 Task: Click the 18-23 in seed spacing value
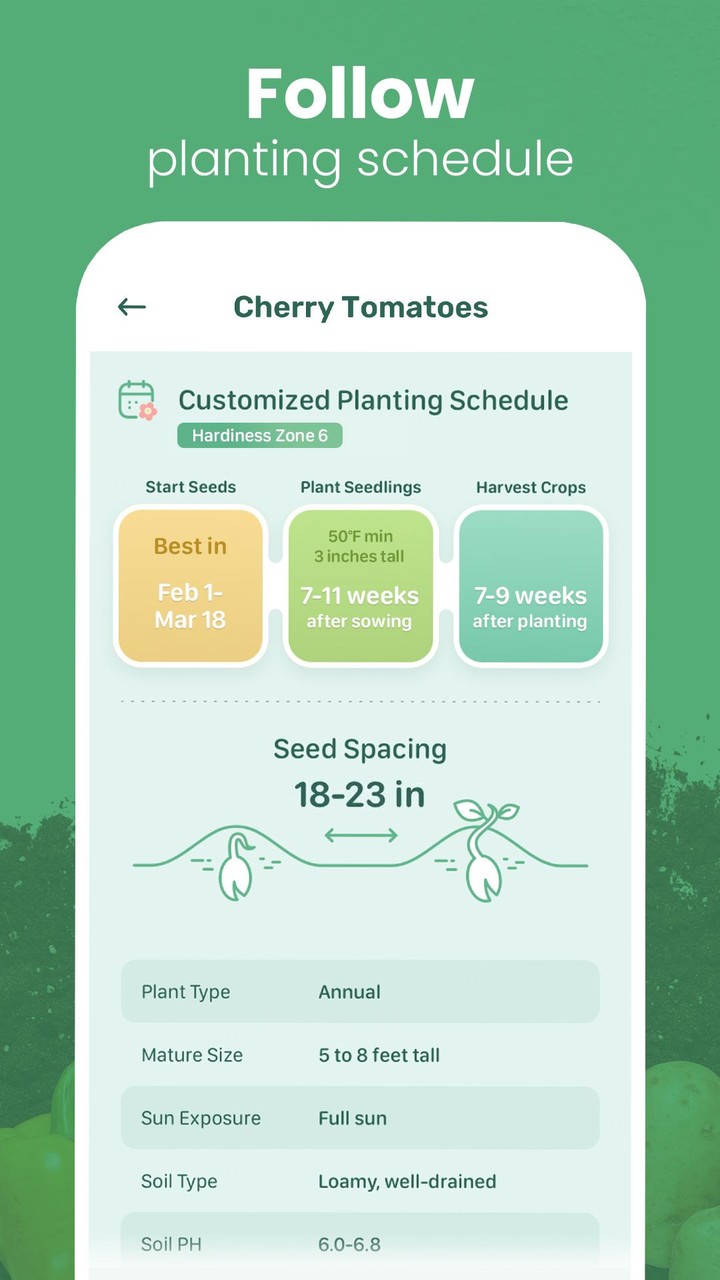[360, 793]
